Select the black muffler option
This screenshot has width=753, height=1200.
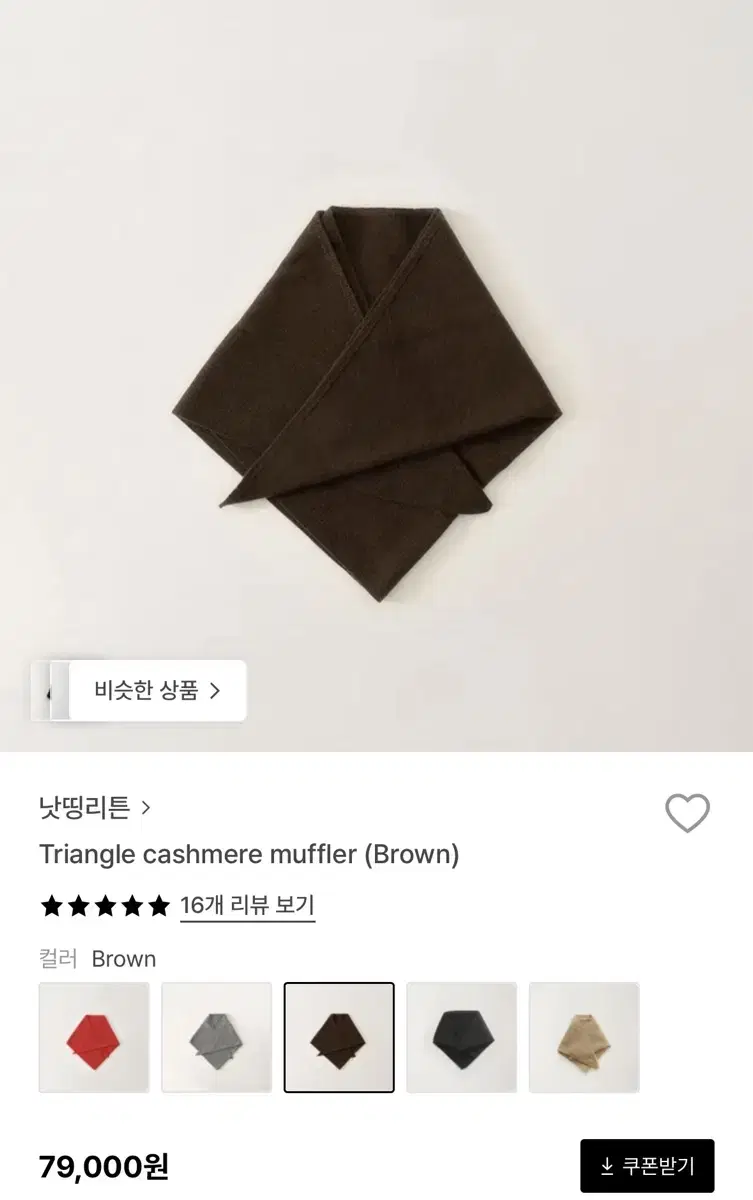[x=461, y=1035]
